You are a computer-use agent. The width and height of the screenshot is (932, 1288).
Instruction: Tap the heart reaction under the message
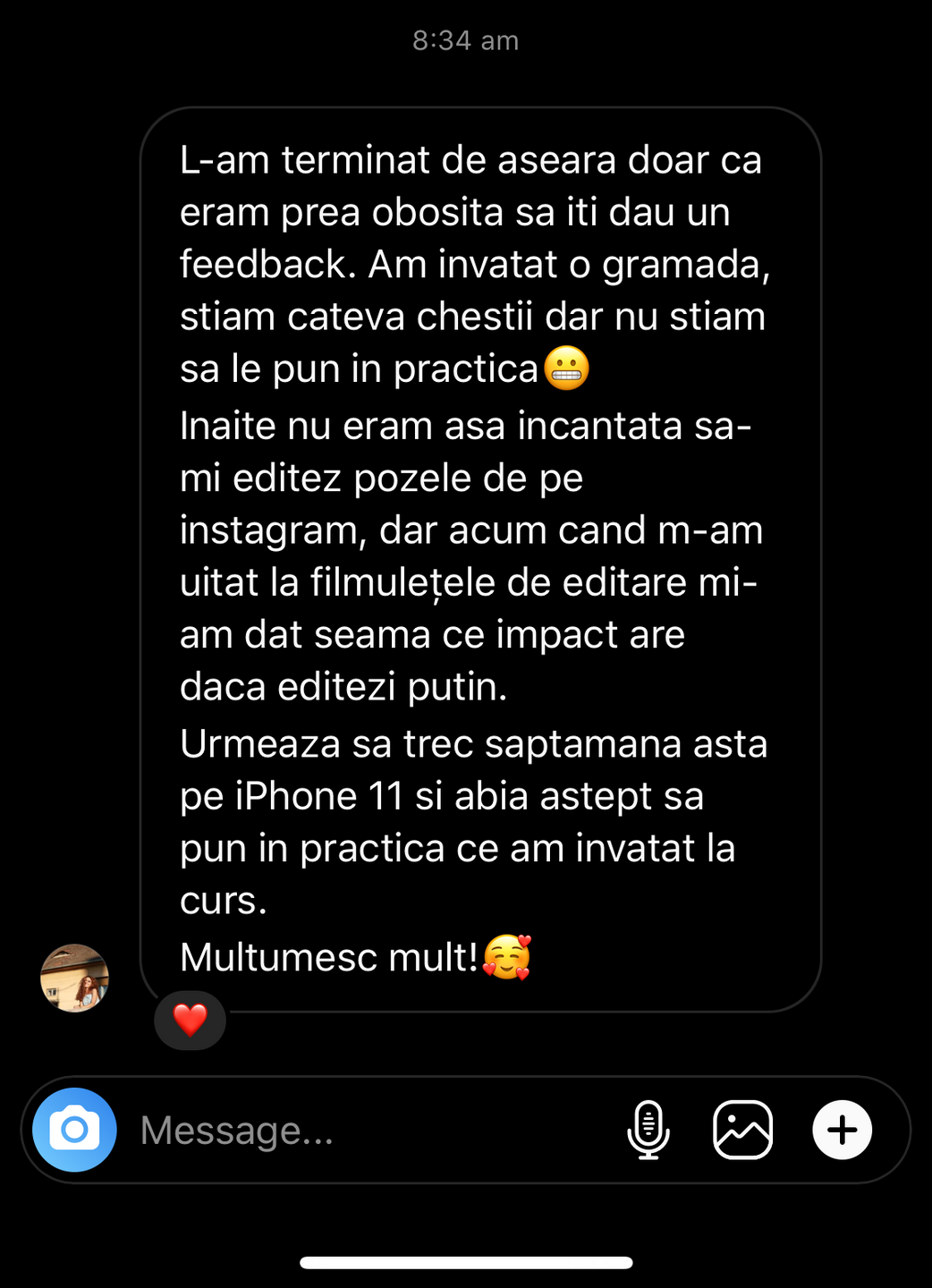(190, 1020)
